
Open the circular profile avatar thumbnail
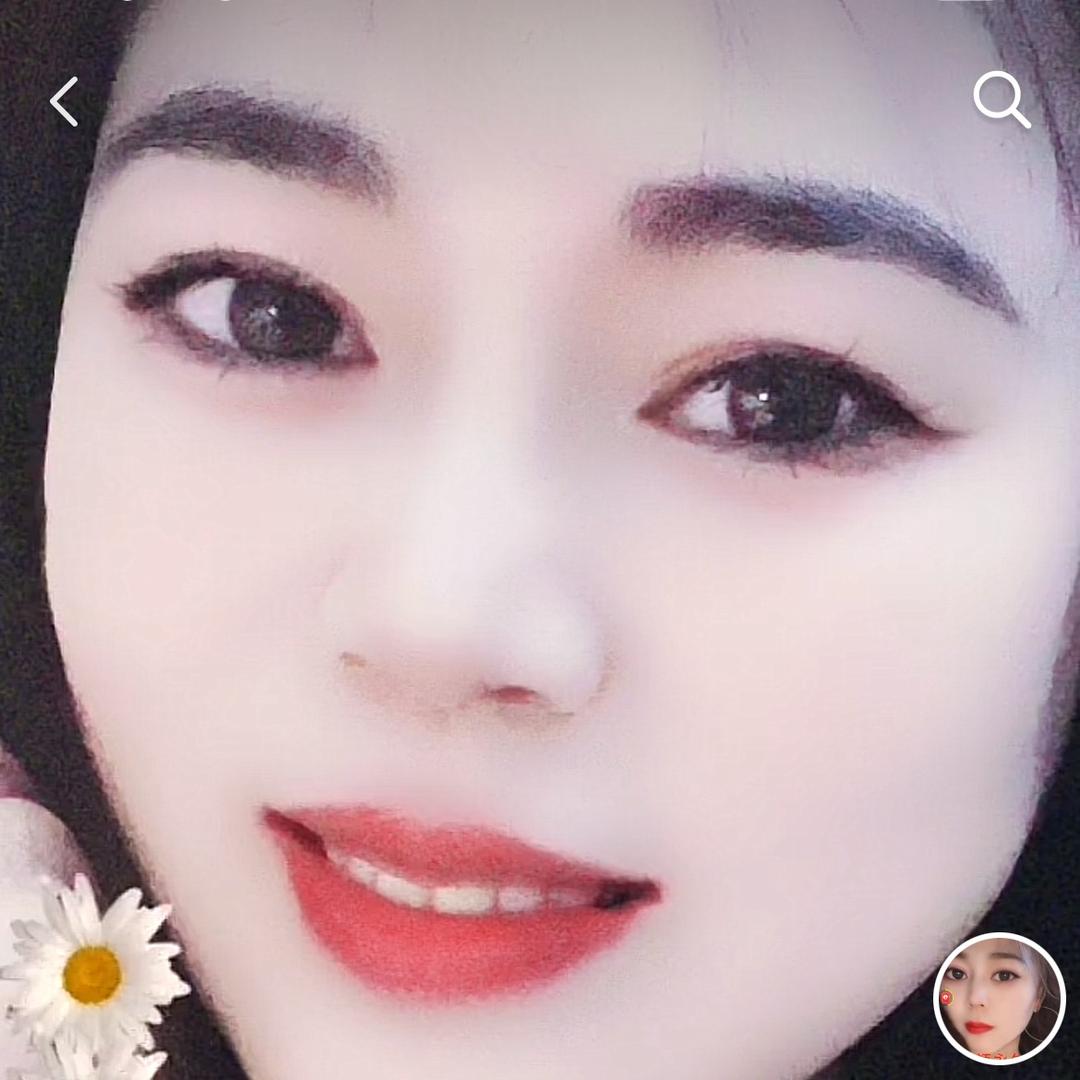click(x=999, y=998)
